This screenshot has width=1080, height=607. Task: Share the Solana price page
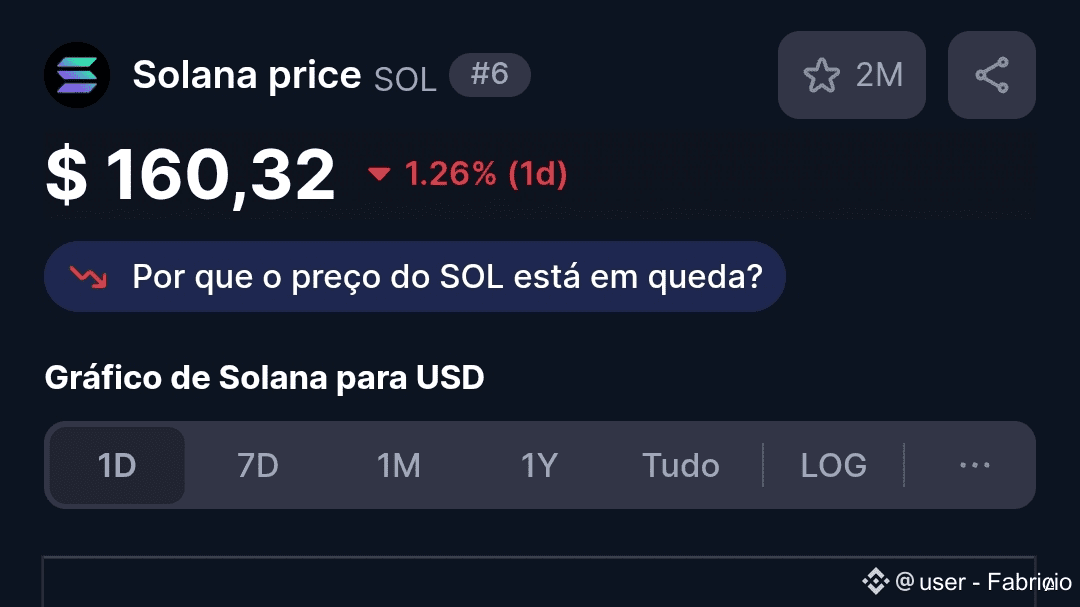point(992,75)
